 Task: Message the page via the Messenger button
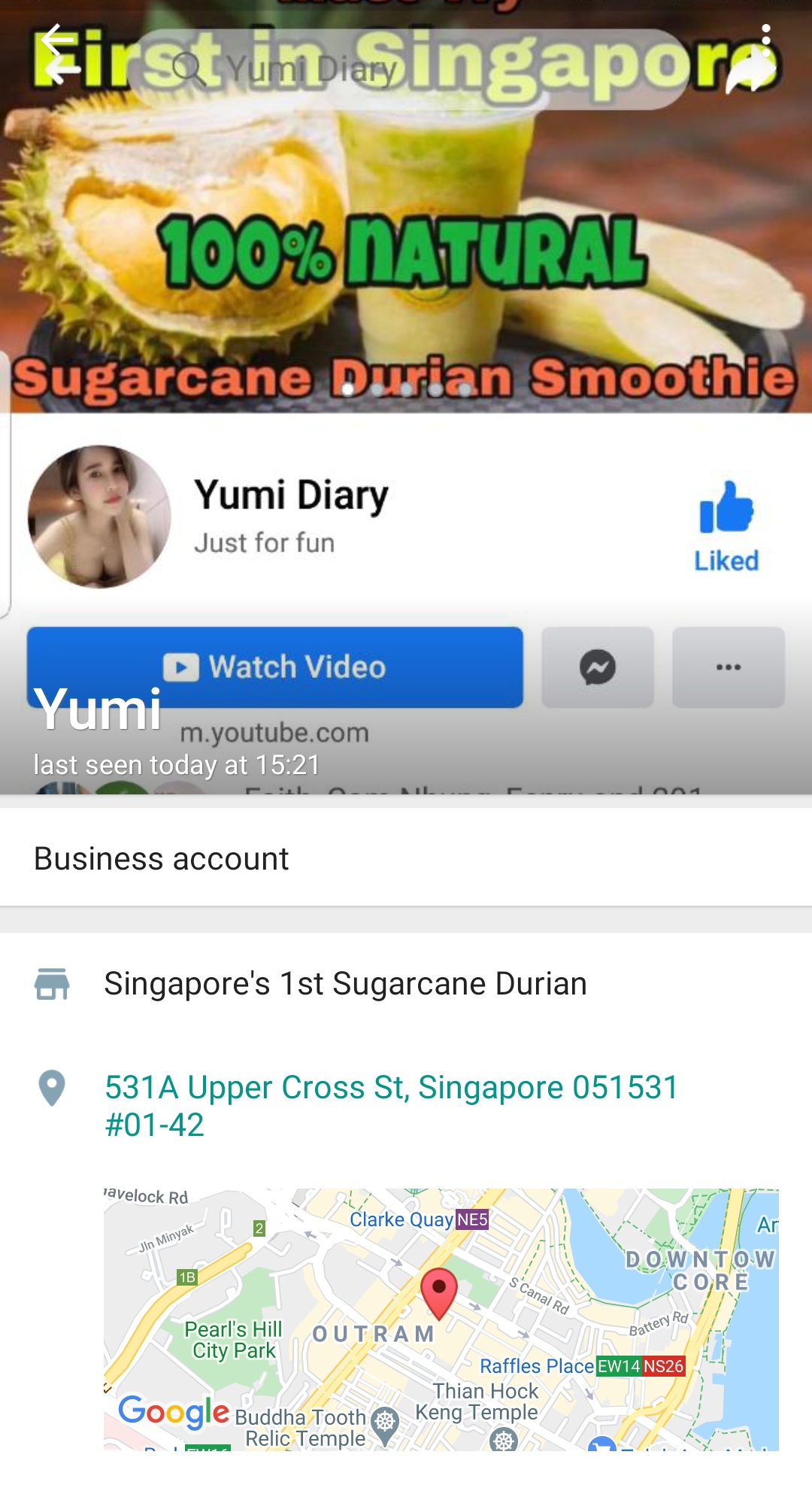click(598, 667)
